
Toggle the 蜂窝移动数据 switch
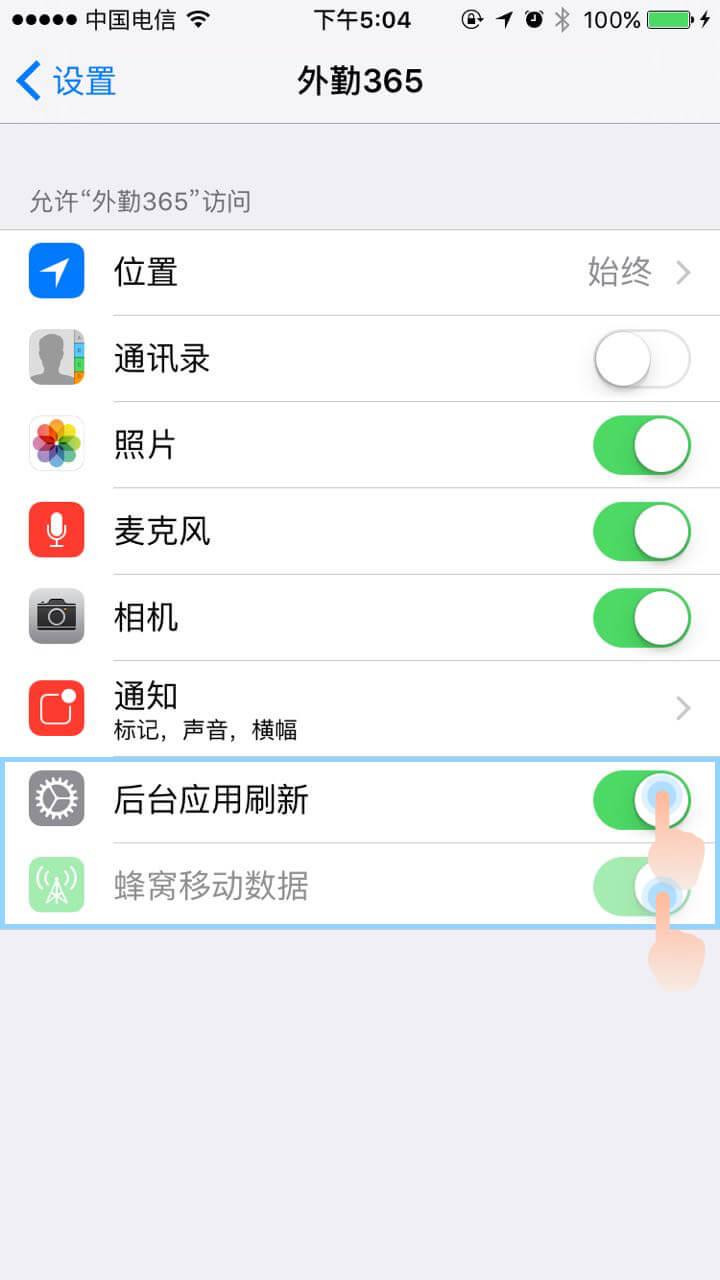tap(641, 886)
